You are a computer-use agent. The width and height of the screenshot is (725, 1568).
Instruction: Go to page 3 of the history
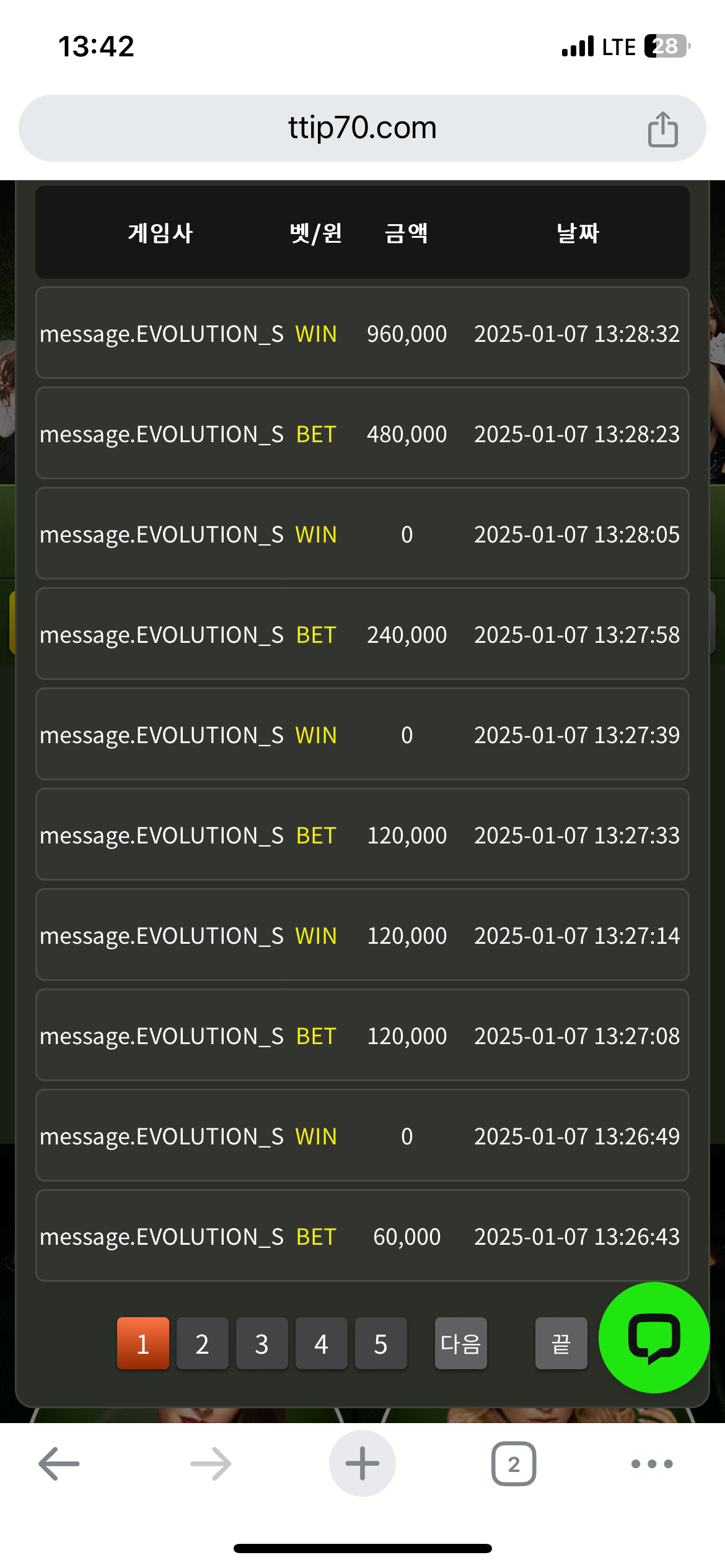261,1343
